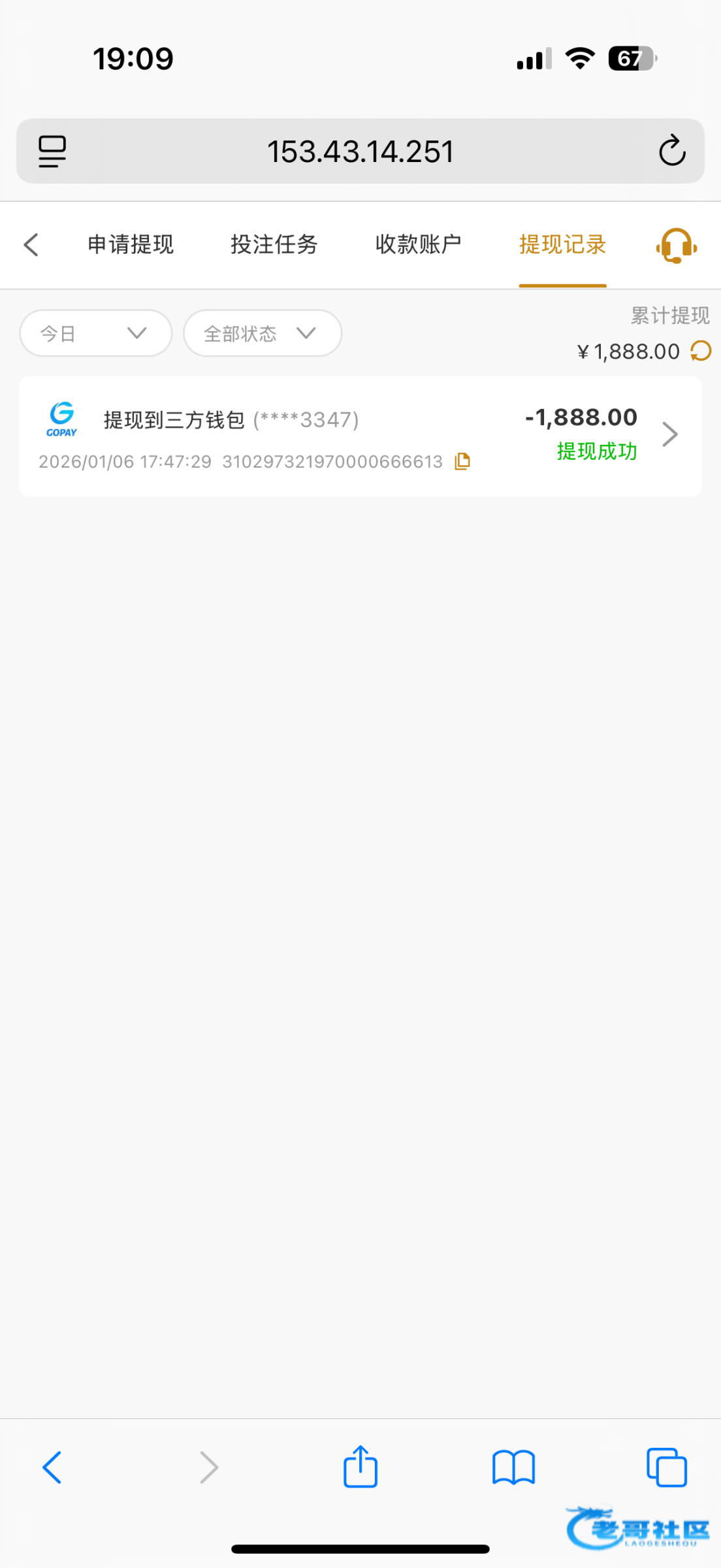Select the 提现记录 tab

point(562,245)
